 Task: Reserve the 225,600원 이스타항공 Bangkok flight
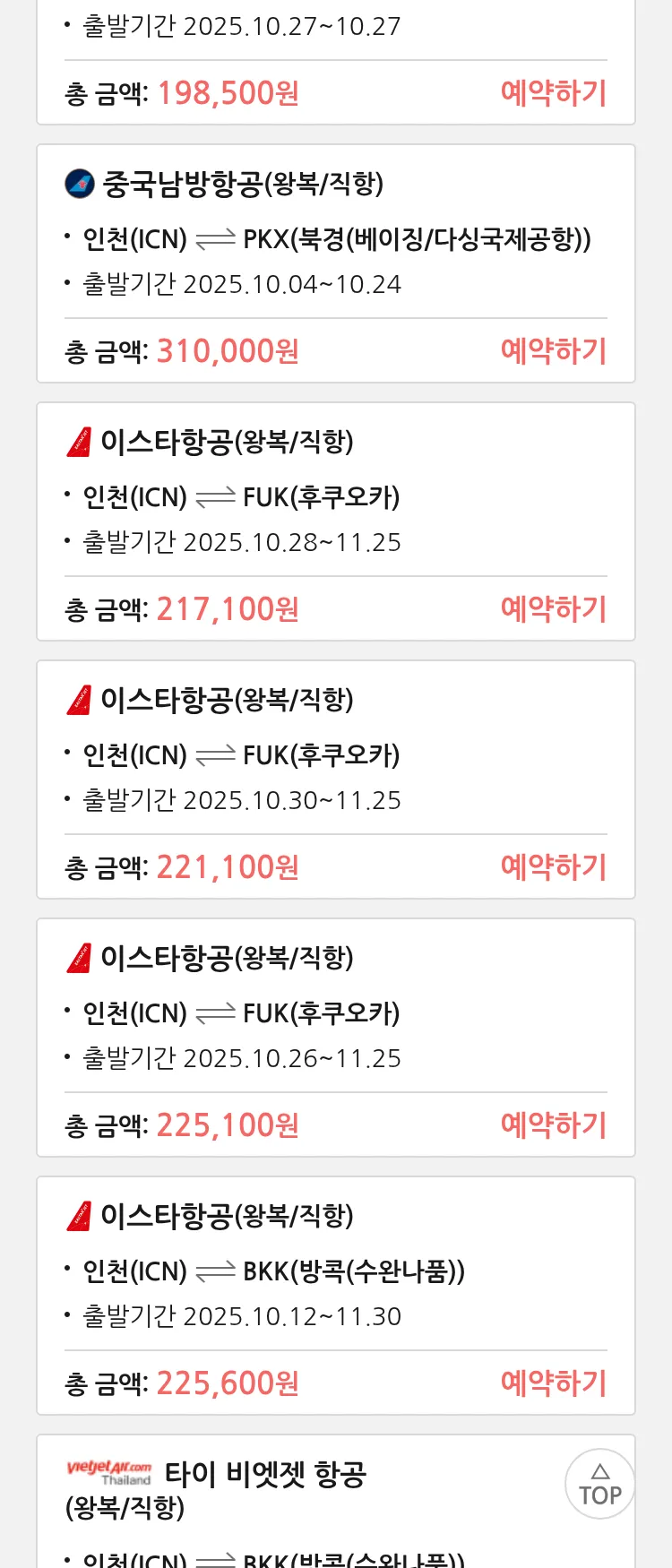(553, 1383)
